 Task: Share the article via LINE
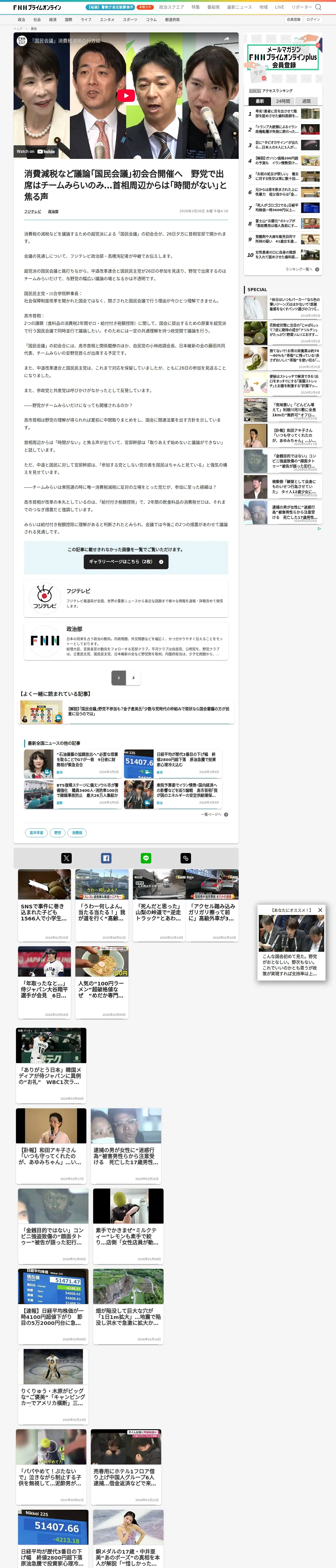coord(146,858)
